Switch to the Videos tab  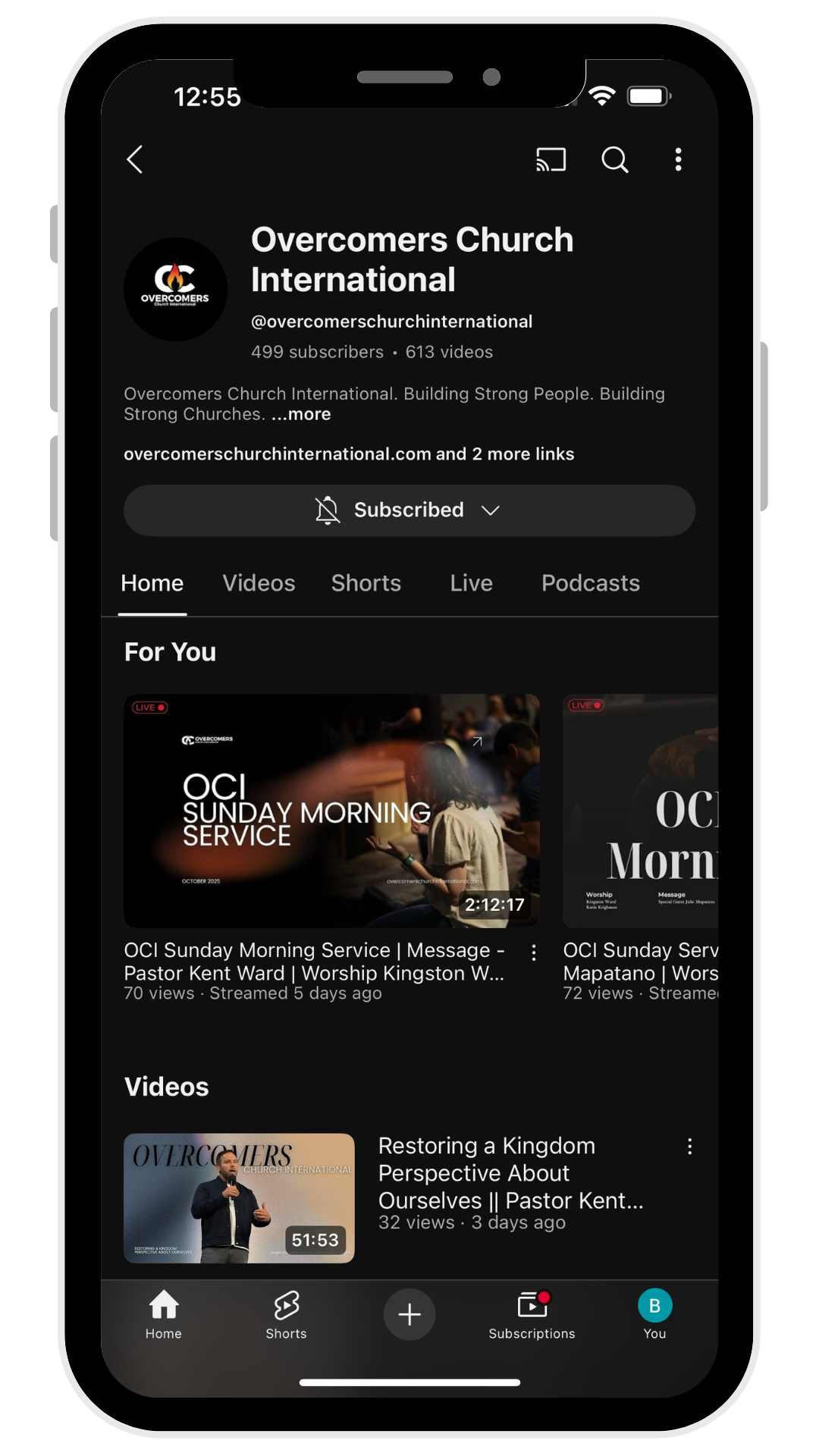(259, 583)
